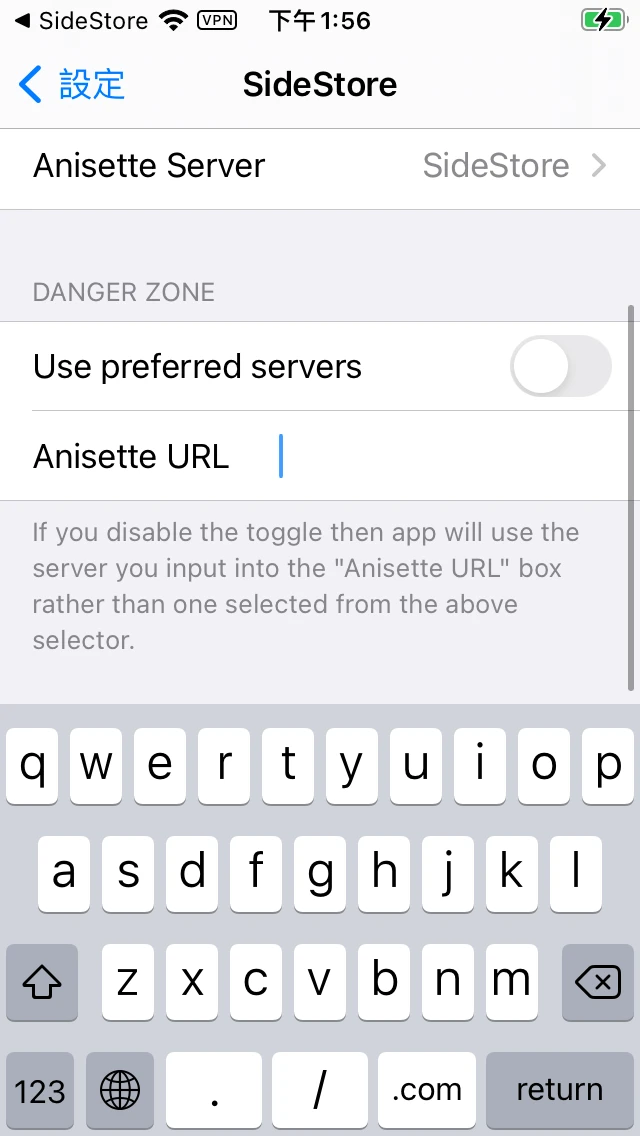Tap the .com keyboard key
Screen dimensions: 640x1136
coord(427,1089)
